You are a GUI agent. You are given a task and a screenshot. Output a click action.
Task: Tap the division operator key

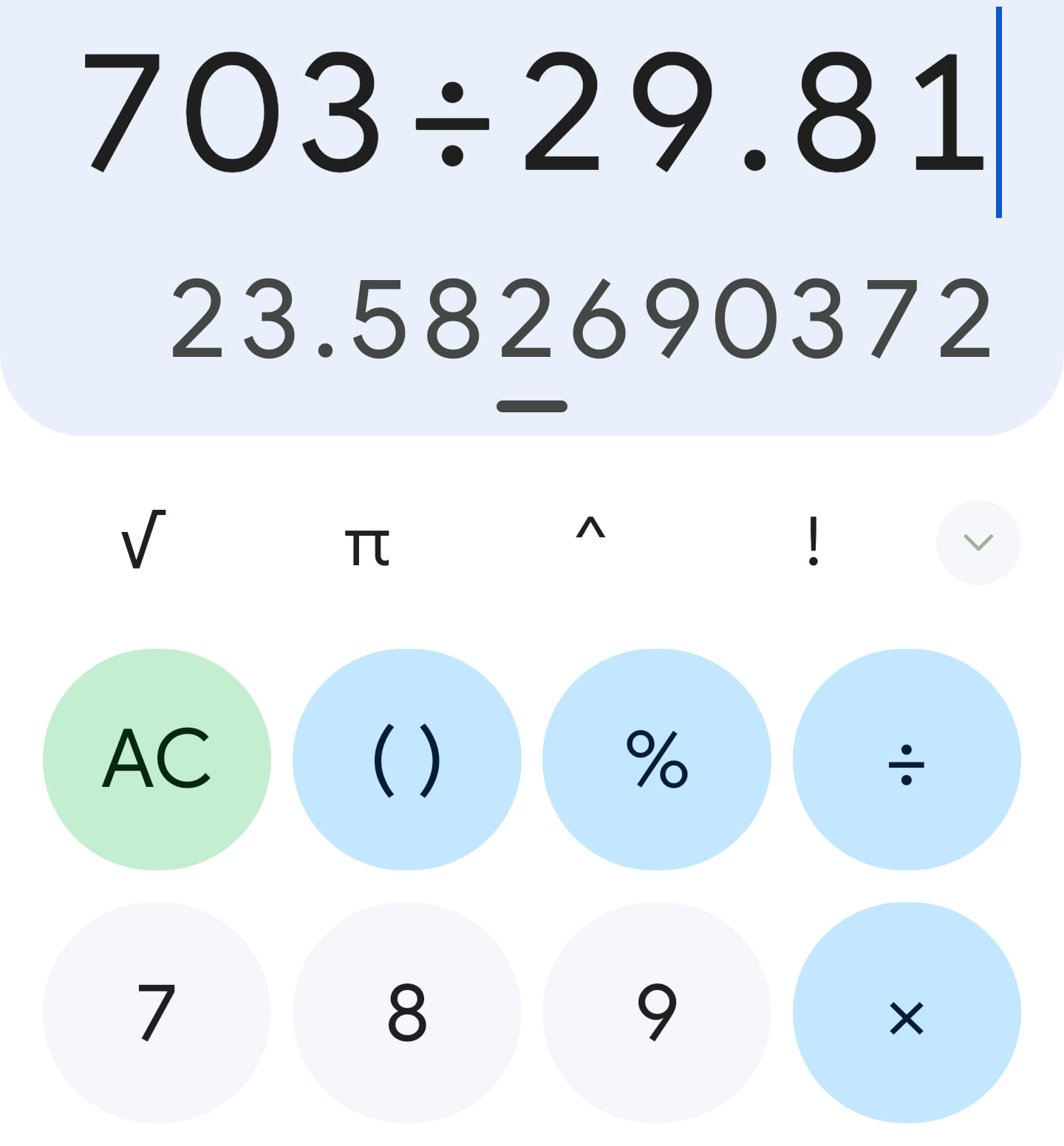pos(906,760)
